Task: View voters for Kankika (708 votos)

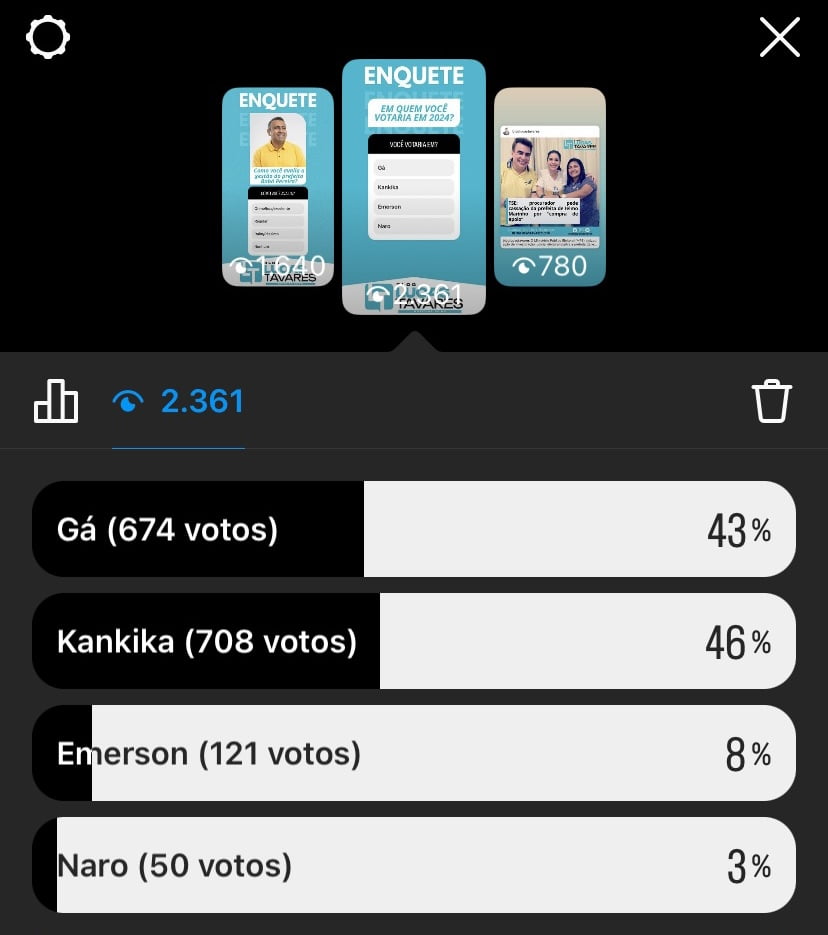Action: (414, 641)
